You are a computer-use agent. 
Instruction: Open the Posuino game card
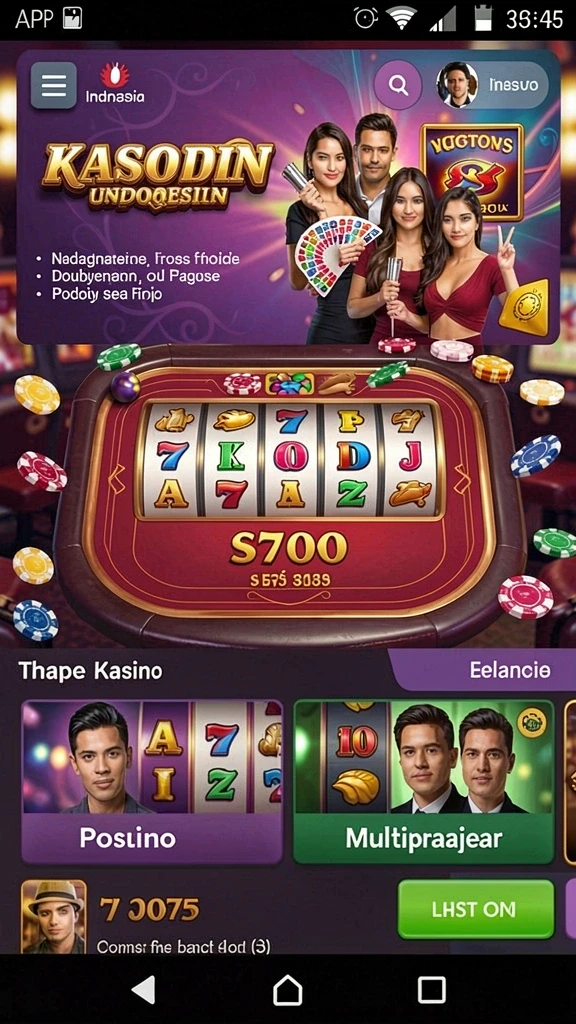[152, 781]
